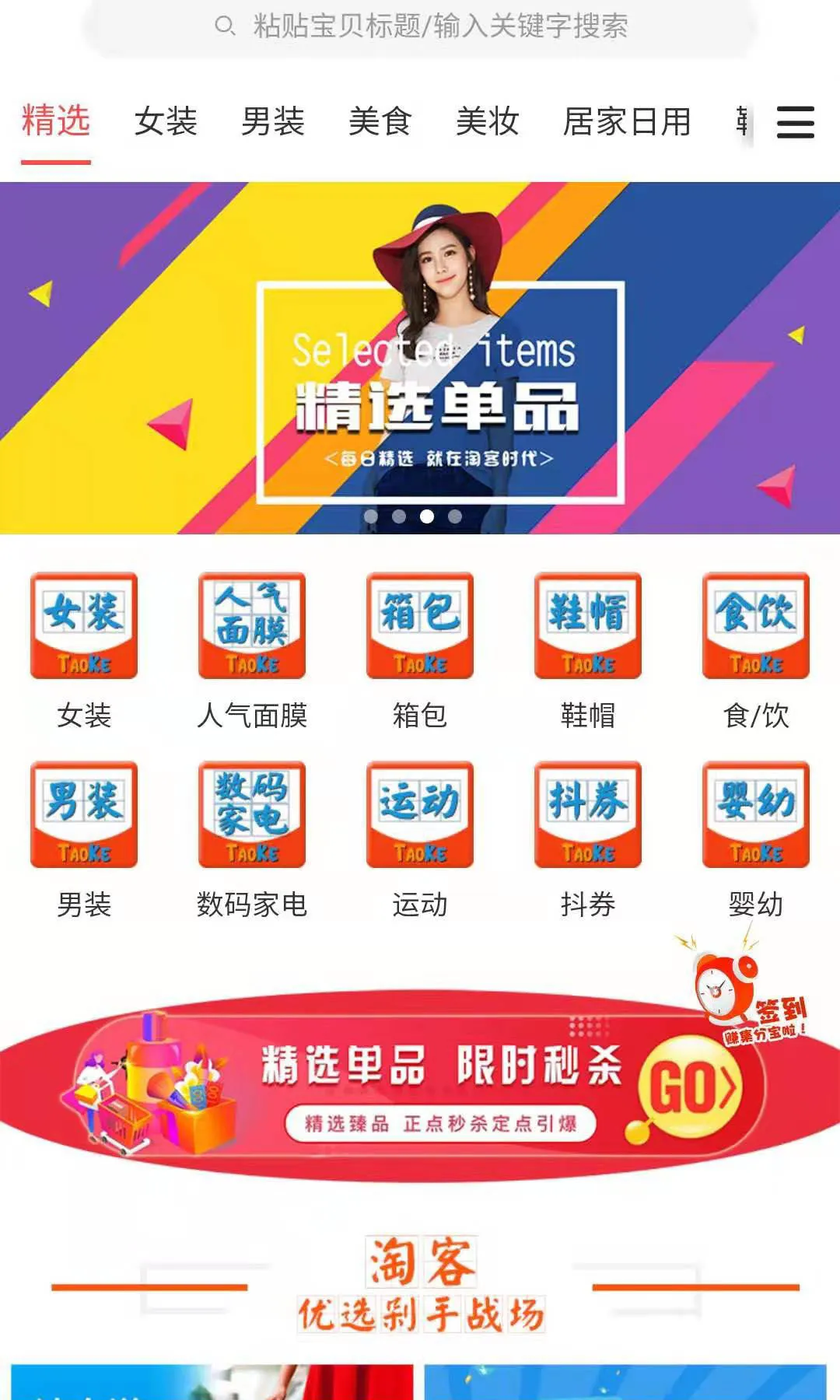This screenshot has width=840, height=1400.
Task: Open the 居家日用 tab
Action: click(627, 122)
